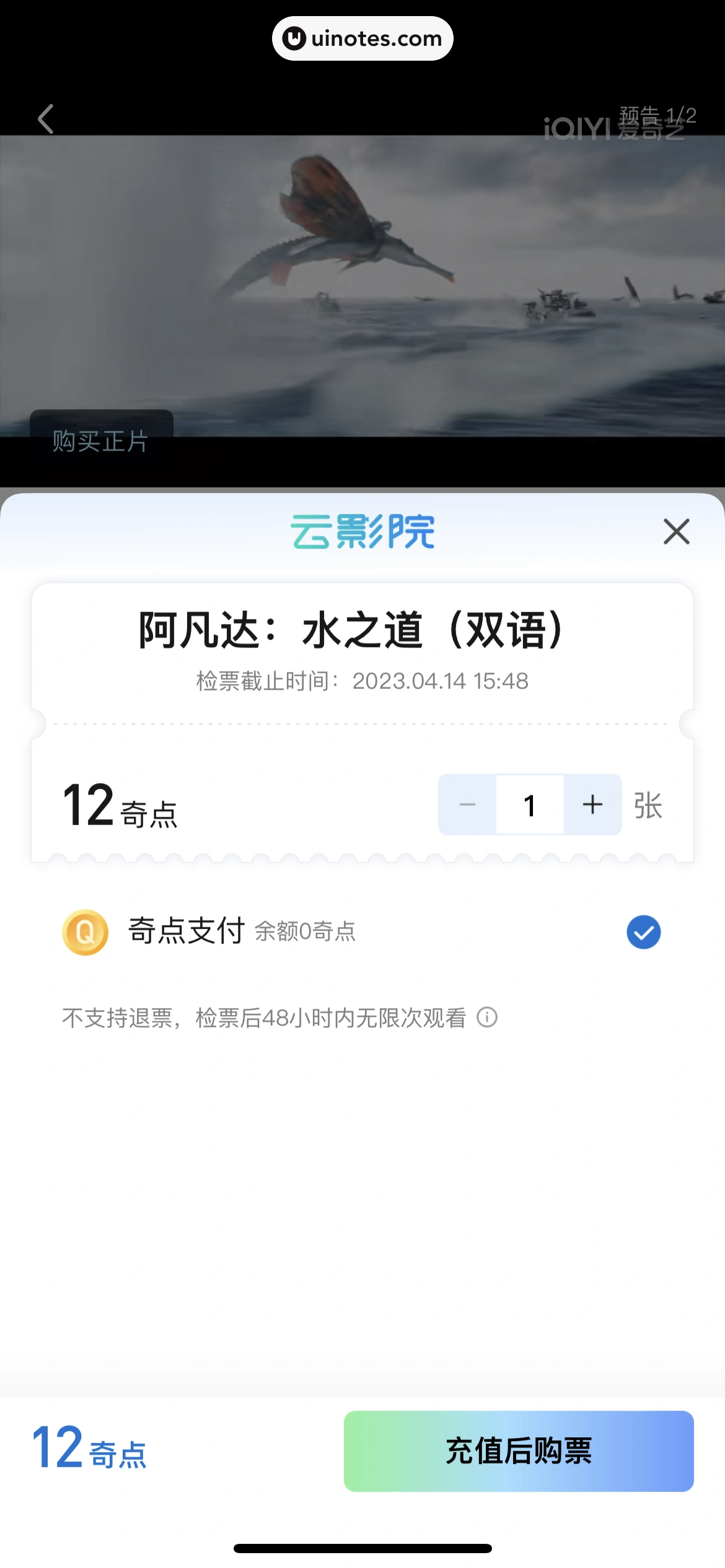Tap the uinotes.com logo at the top
Image resolution: width=725 pixels, height=1568 pixels.
pyautogui.click(x=362, y=38)
